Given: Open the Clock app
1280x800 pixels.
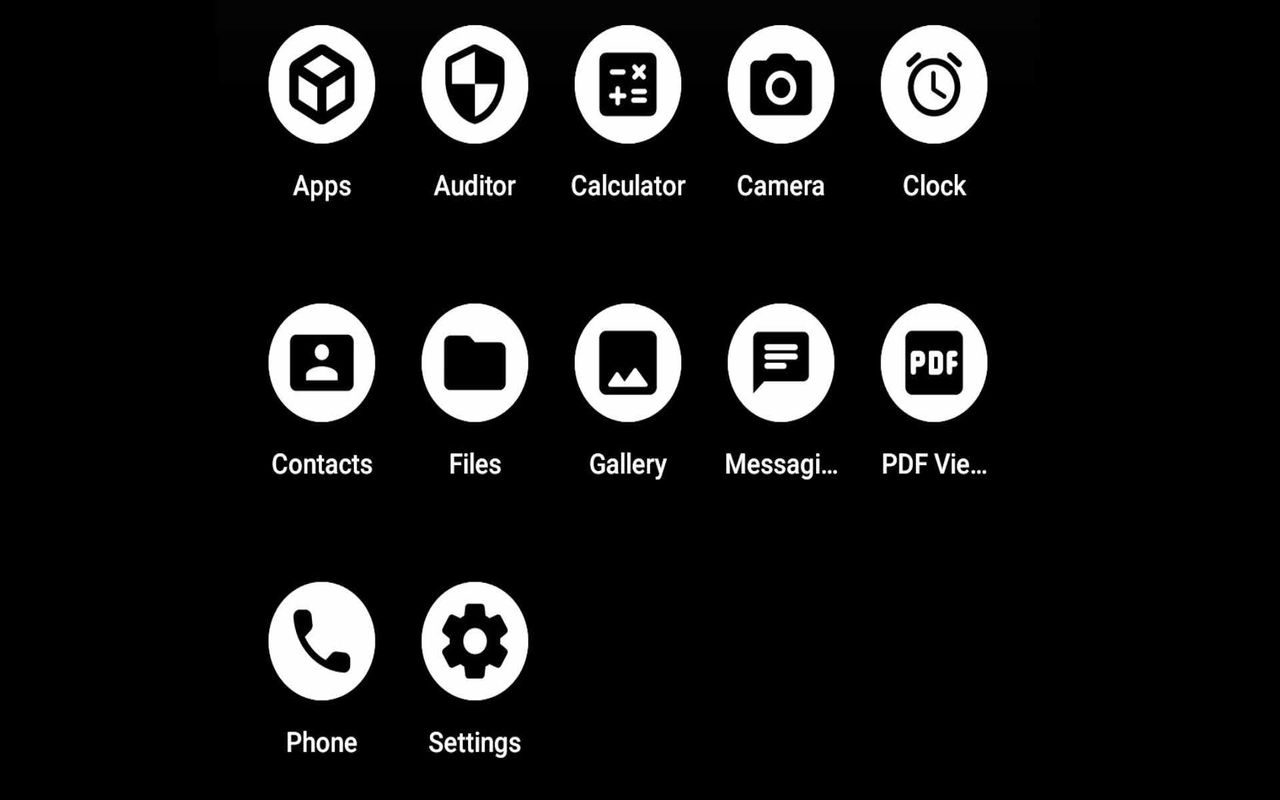Looking at the screenshot, I should 934,85.
